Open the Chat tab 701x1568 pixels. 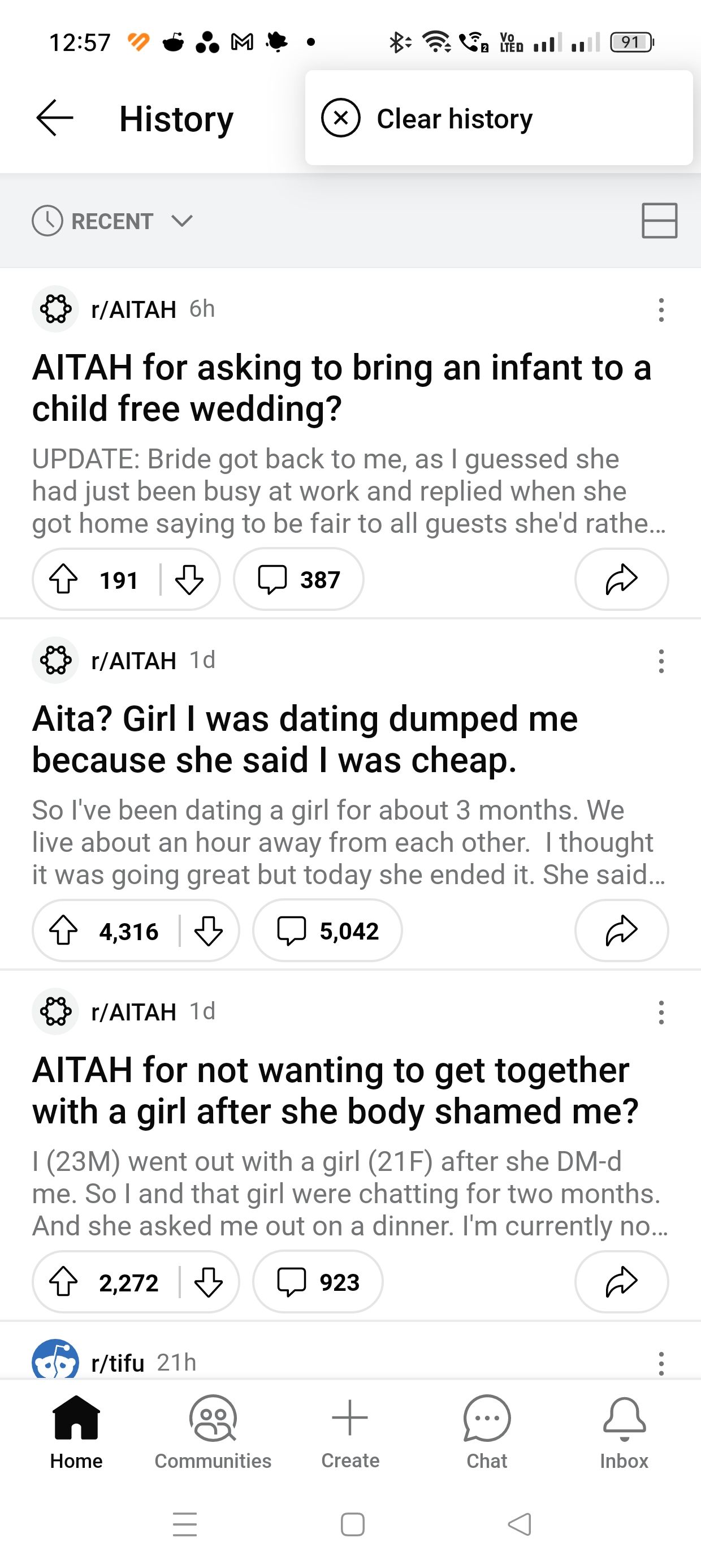coord(487,1433)
